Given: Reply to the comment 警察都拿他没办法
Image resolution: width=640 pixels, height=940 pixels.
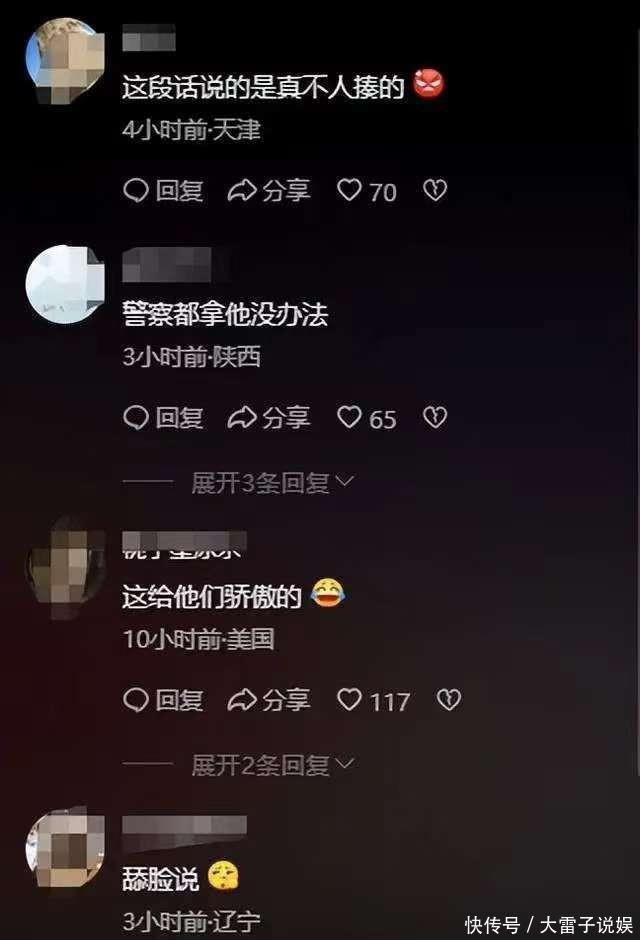Looking at the screenshot, I should tap(163, 417).
